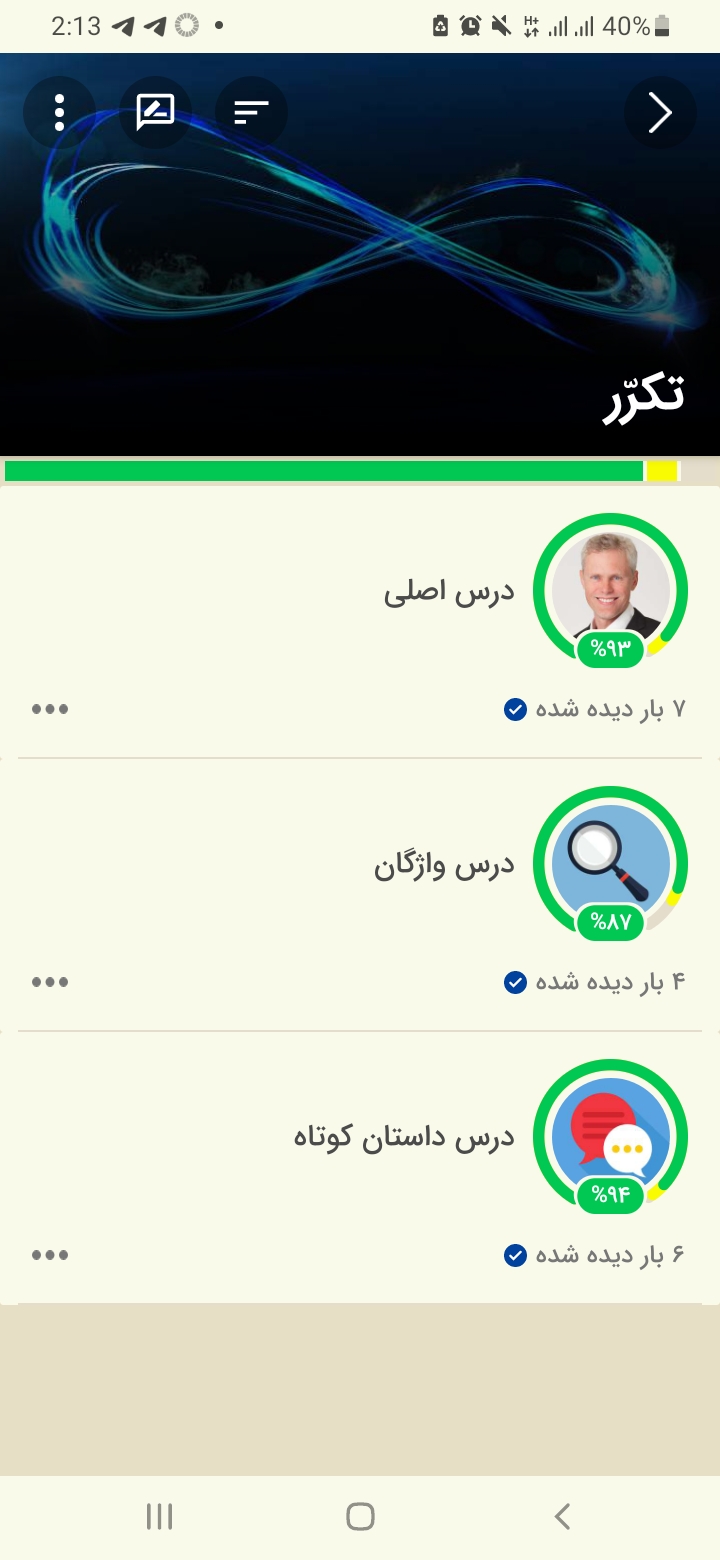Screen dimensions: 720x1560
Task: Open the sort options icon
Action: [251, 113]
